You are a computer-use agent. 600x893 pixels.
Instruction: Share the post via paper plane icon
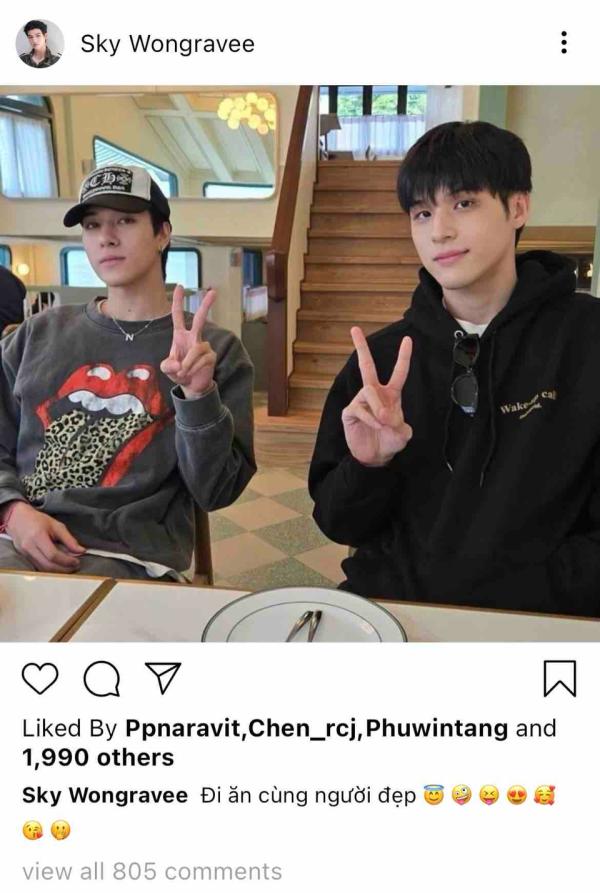pos(161,678)
